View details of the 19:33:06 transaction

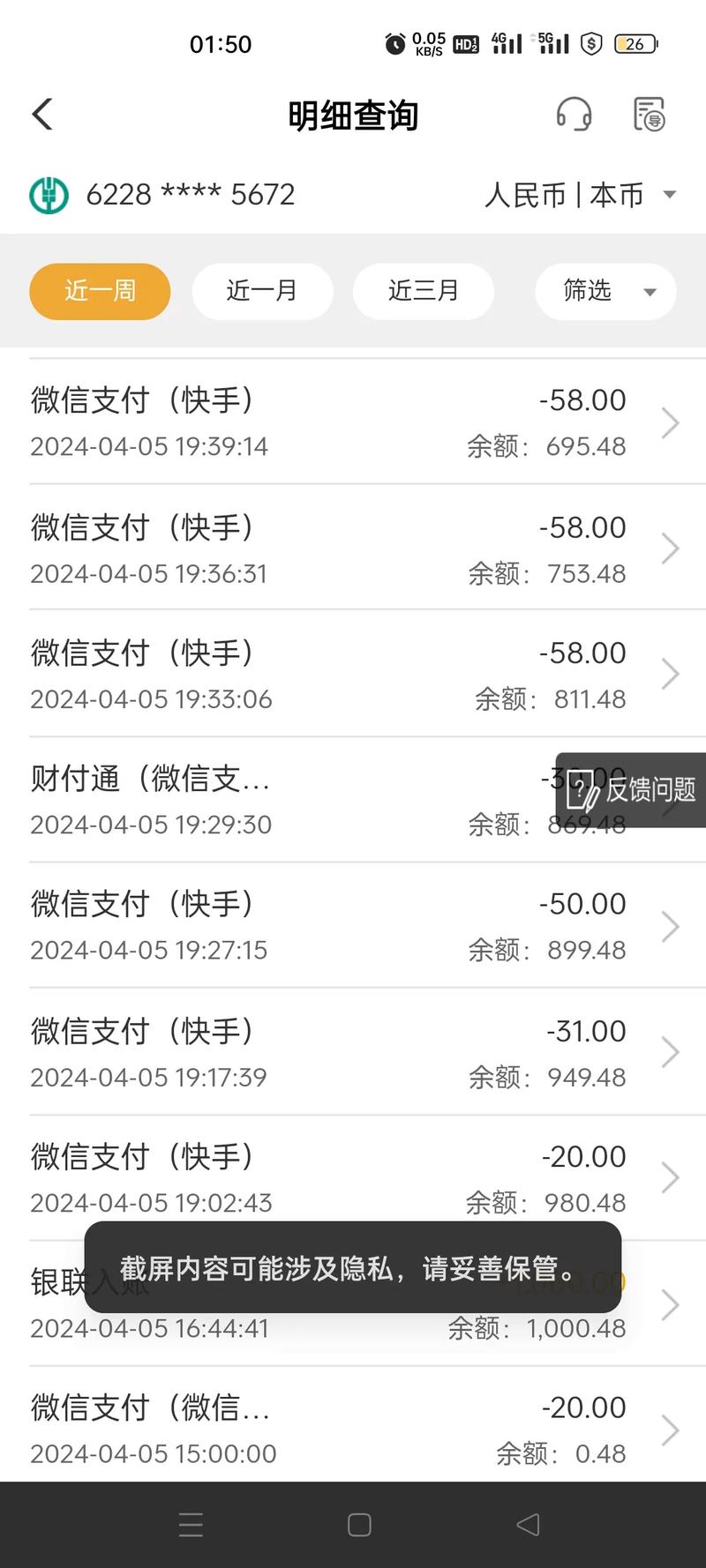tap(353, 675)
